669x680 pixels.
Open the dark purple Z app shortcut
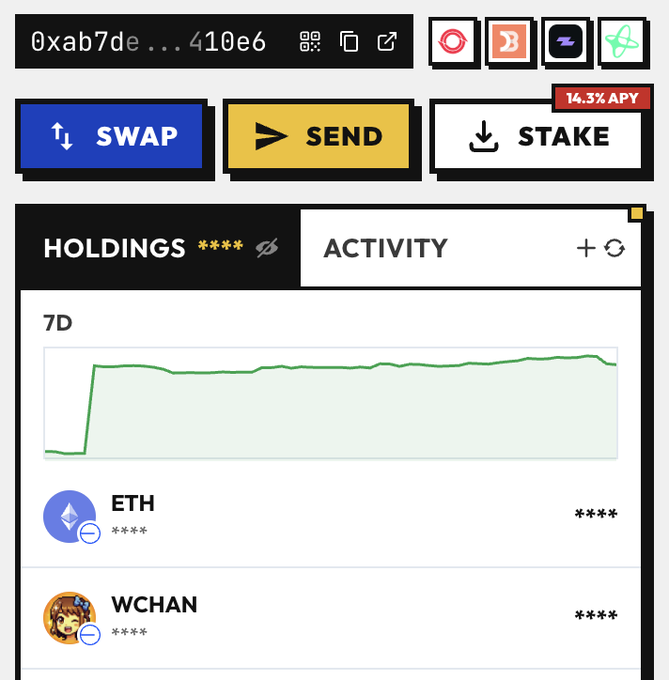click(566, 42)
